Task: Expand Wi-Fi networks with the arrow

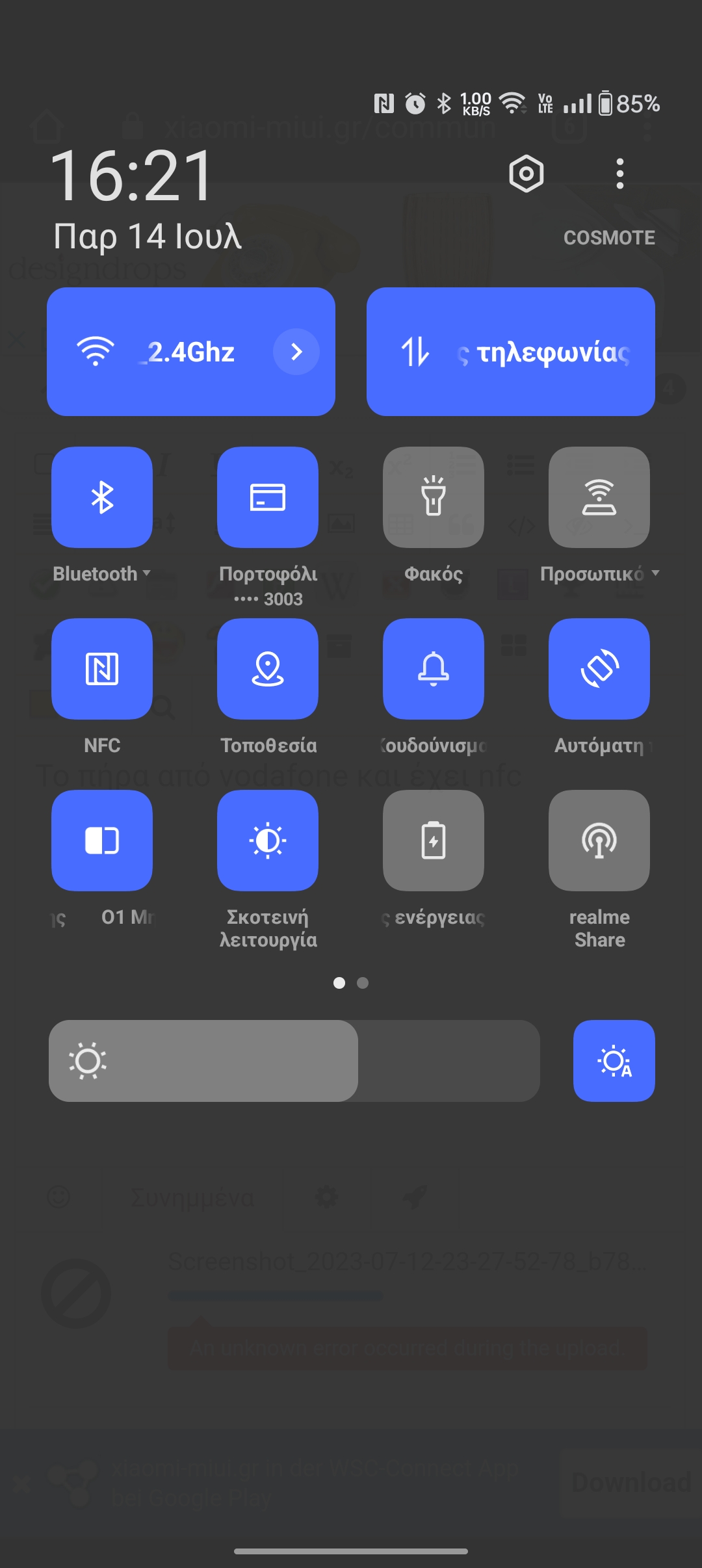Action: pos(296,352)
